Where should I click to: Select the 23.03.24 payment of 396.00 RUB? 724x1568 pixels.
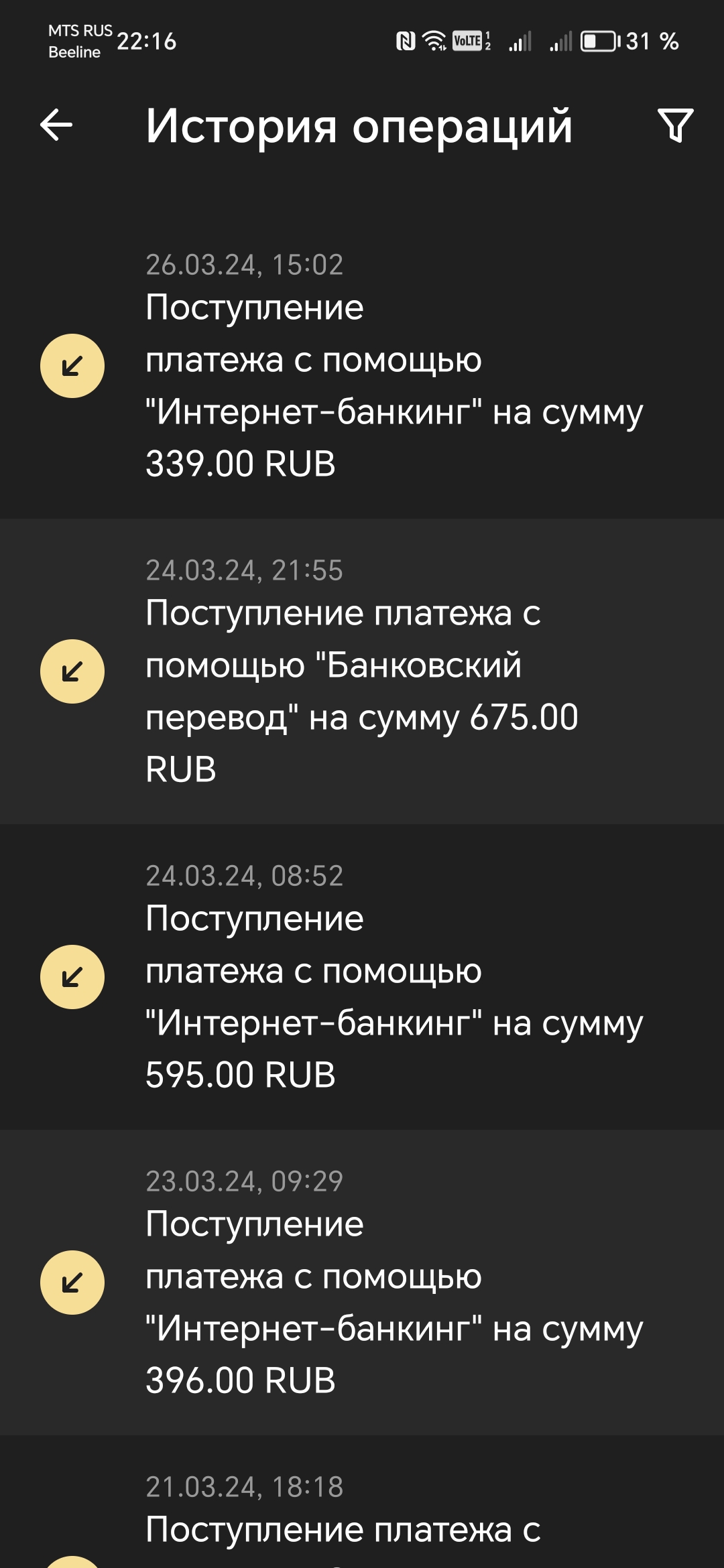click(x=362, y=1283)
